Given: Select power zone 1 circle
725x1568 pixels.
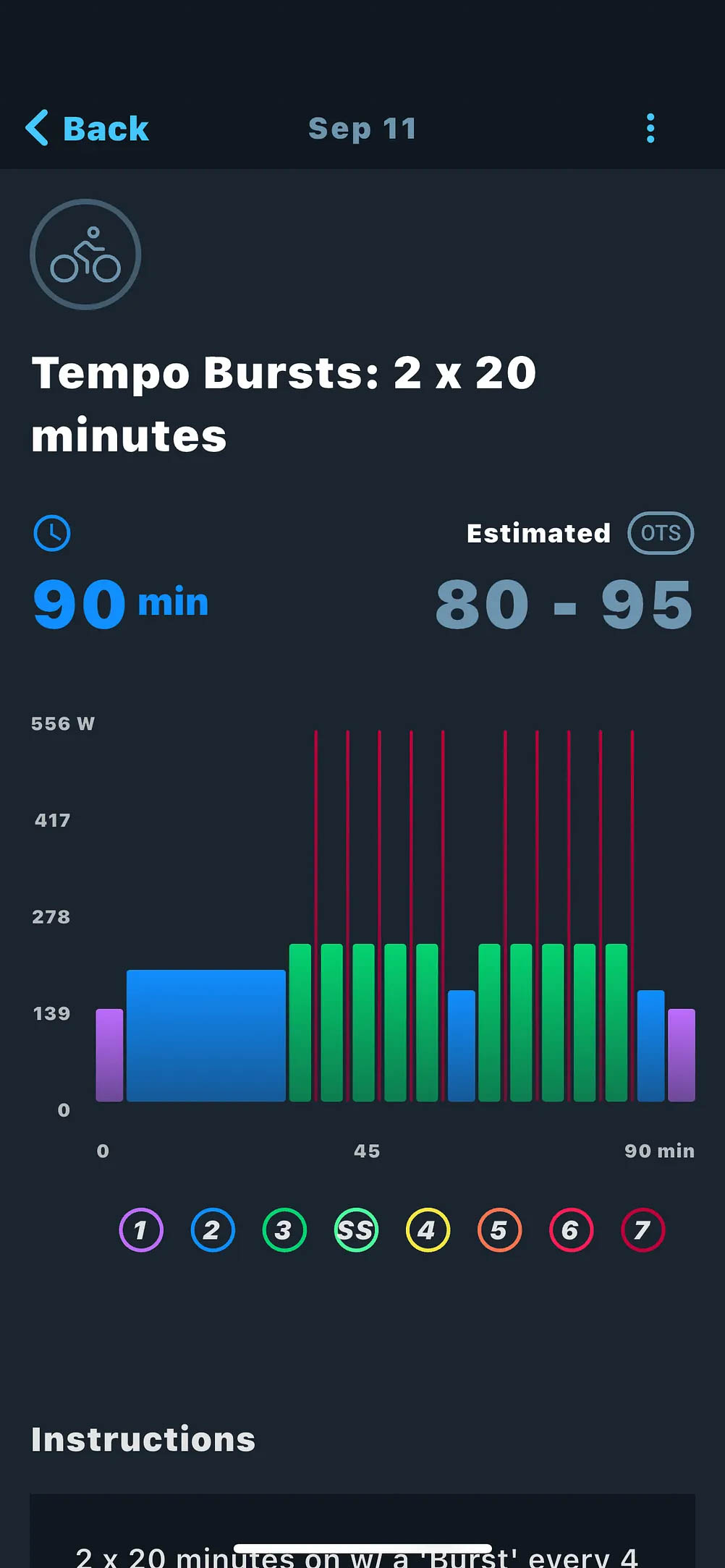Looking at the screenshot, I should [x=141, y=1230].
